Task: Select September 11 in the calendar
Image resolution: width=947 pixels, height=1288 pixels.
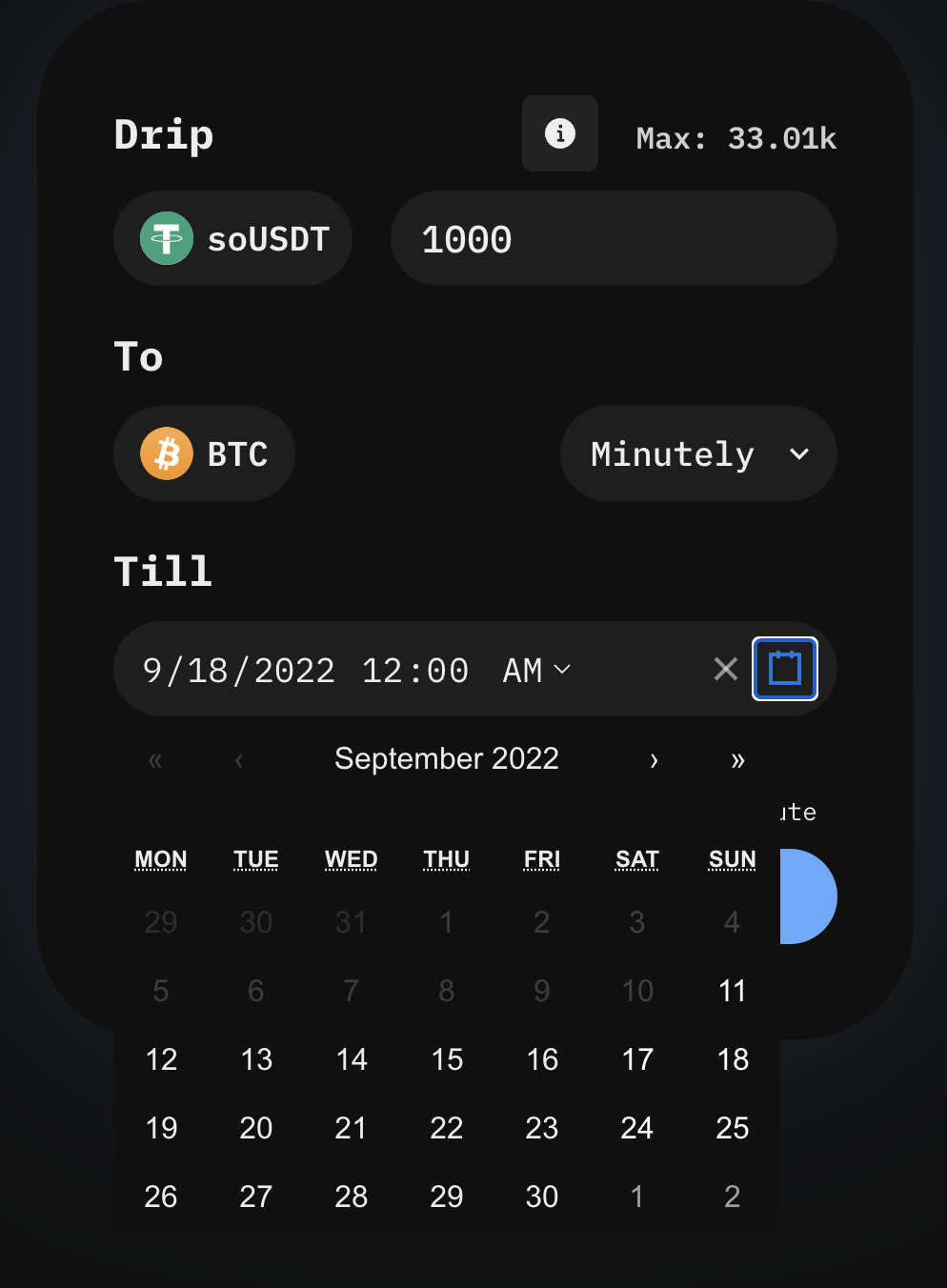Action: pyautogui.click(x=733, y=991)
